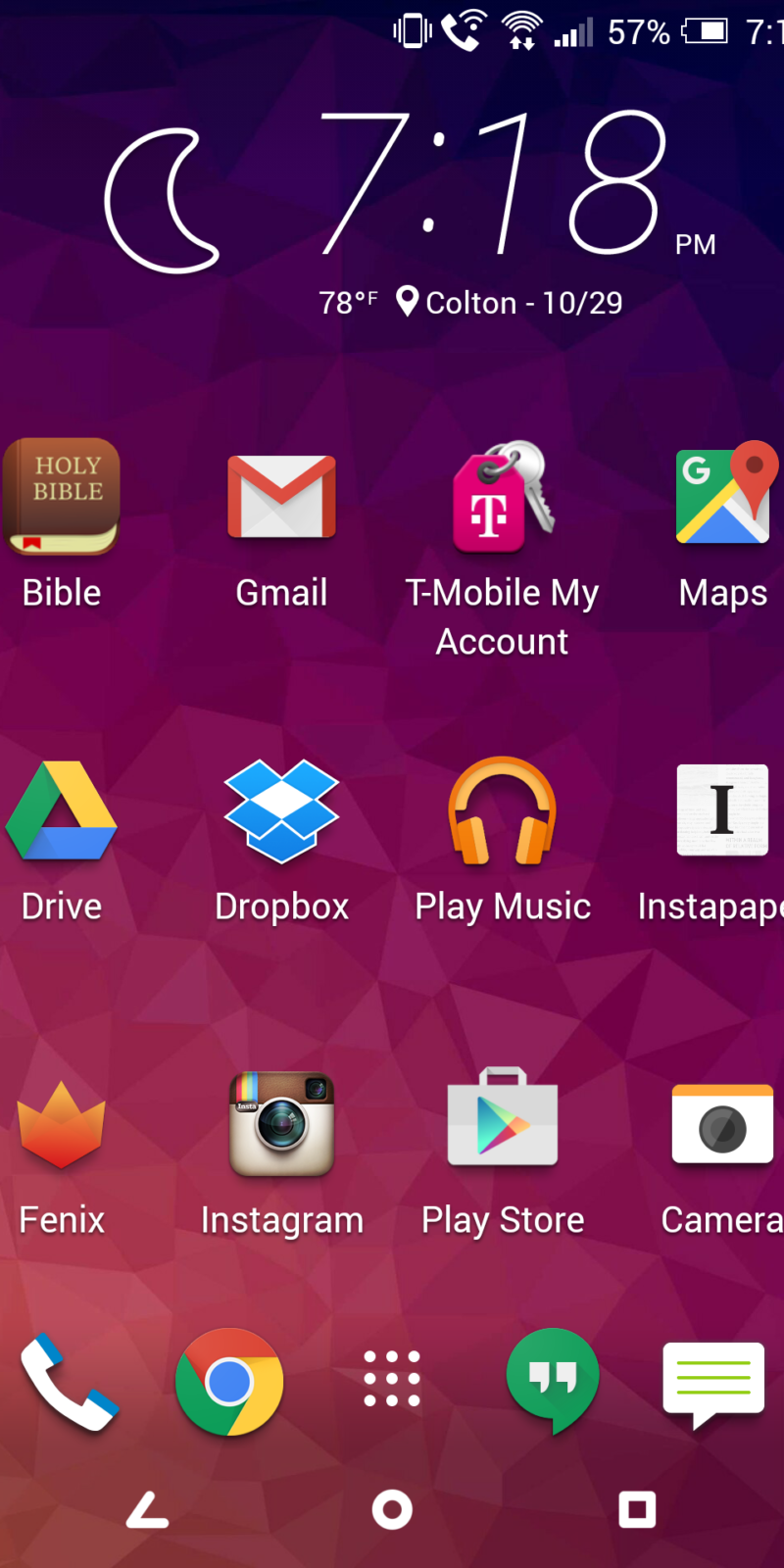This screenshot has height=1568, width=784.
Task: Open the messaging app in dock
Action: [713, 1382]
